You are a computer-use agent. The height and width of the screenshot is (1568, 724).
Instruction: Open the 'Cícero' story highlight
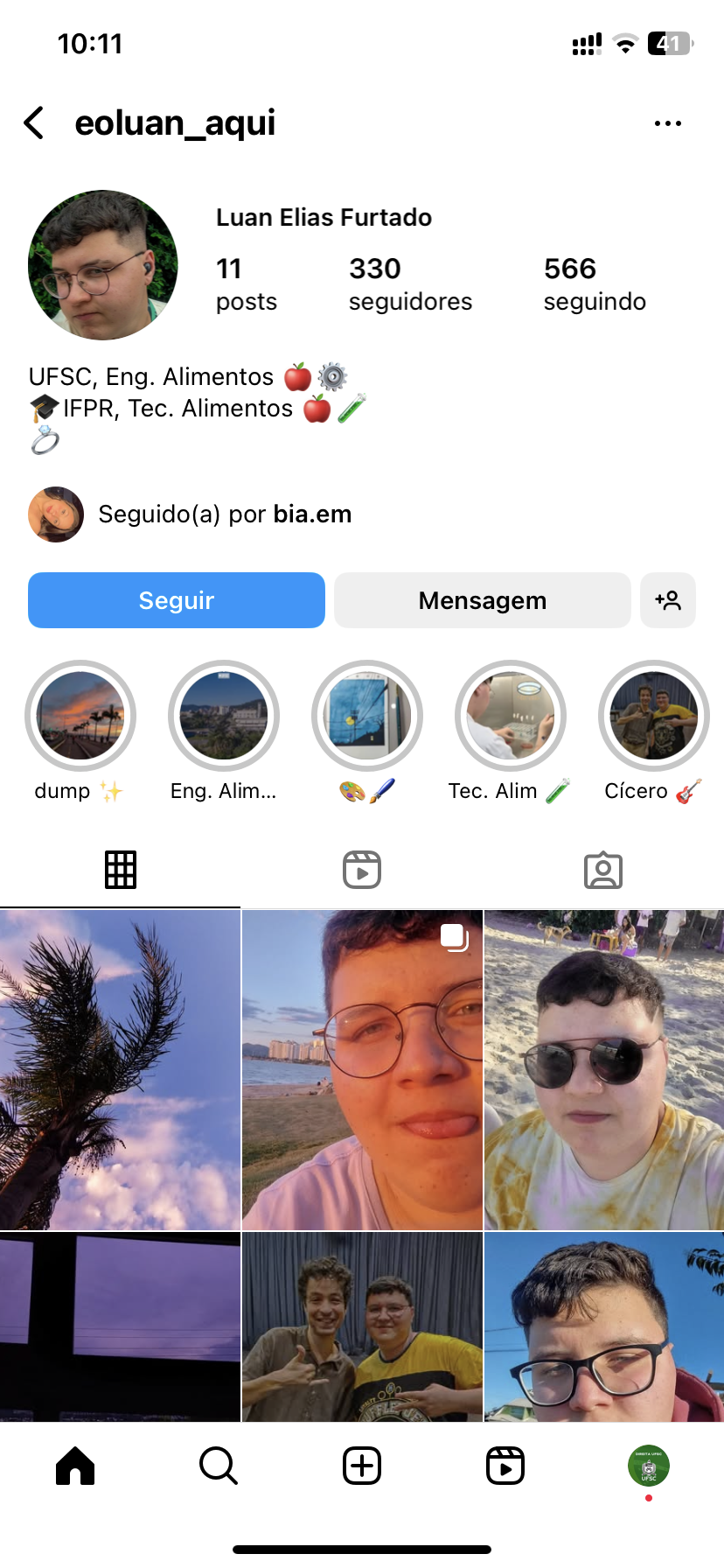(654, 717)
